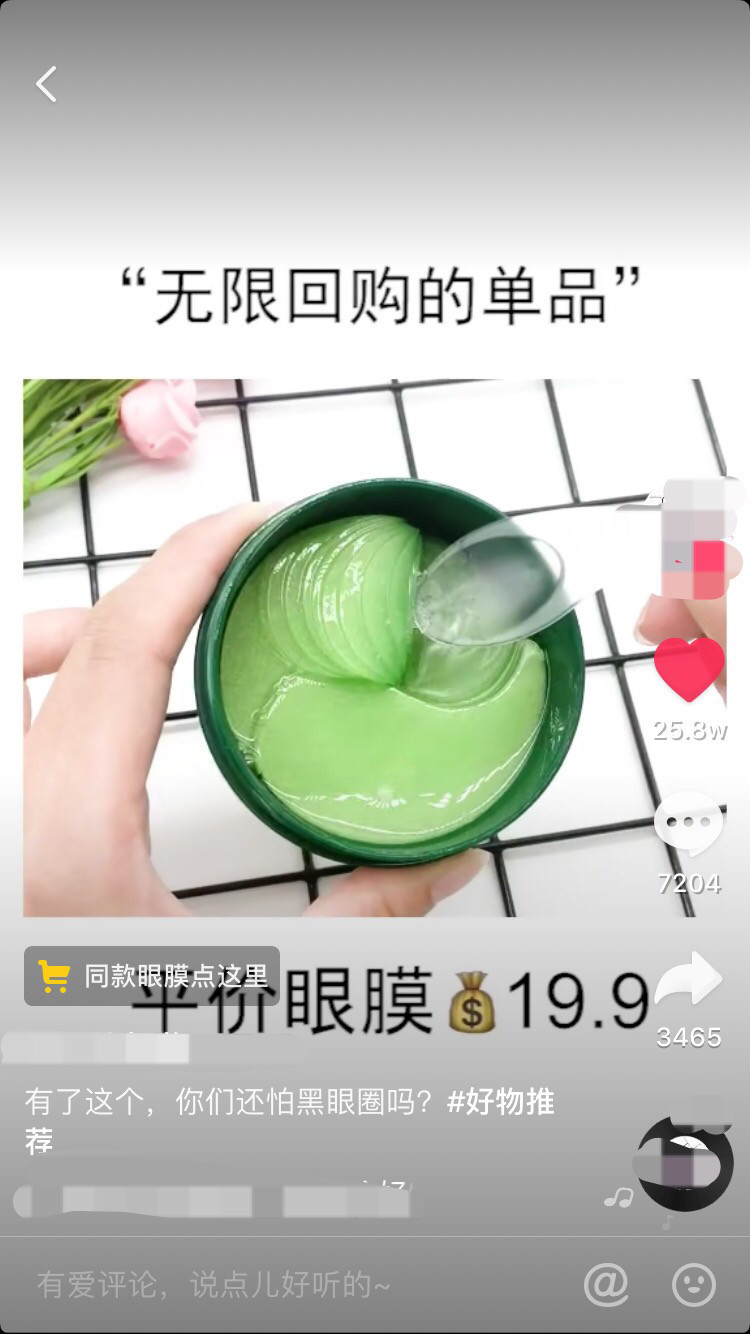This screenshot has height=1334, width=750.
Task: Like this video with the heart icon
Action: coord(689,669)
